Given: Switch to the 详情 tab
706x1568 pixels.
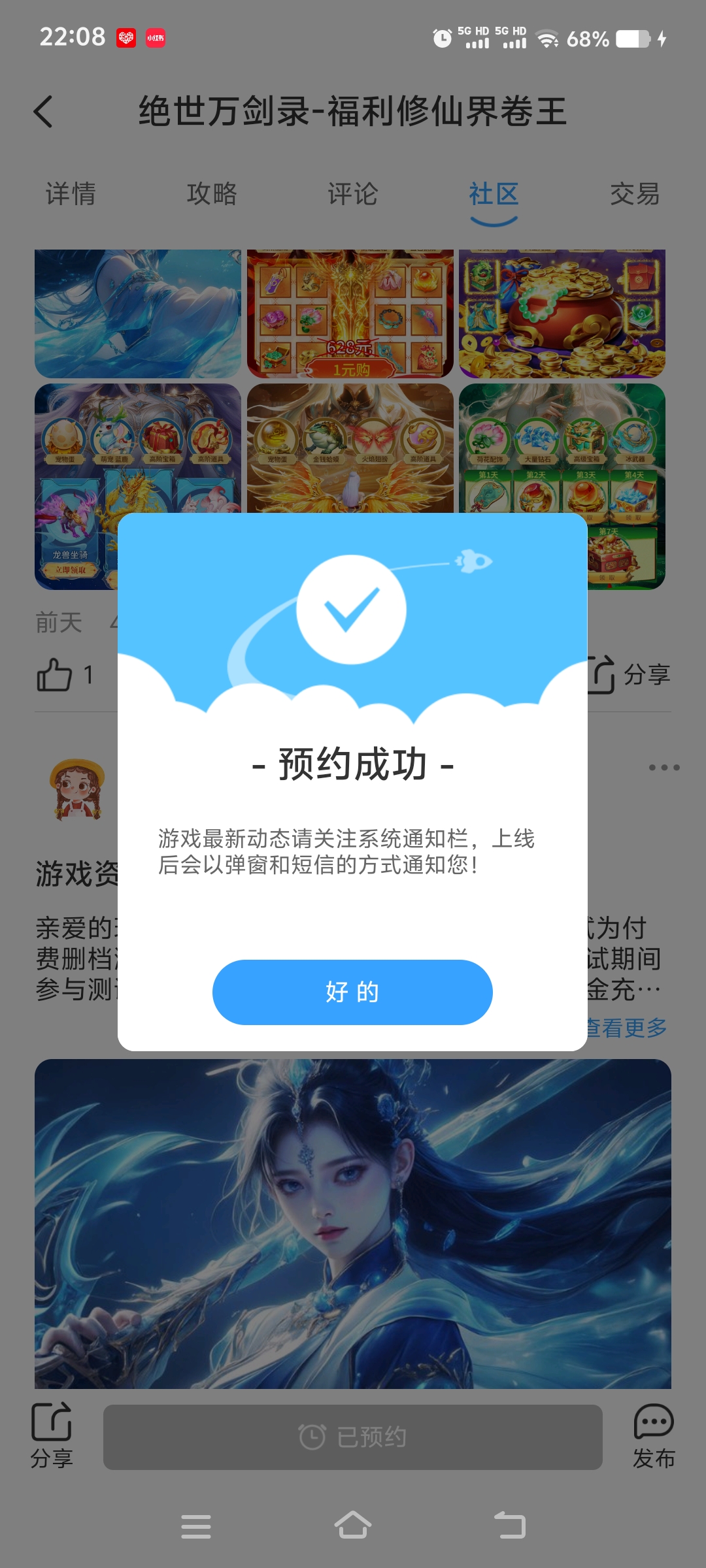Looking at the screenshot, I should click(x=71, y=194).
